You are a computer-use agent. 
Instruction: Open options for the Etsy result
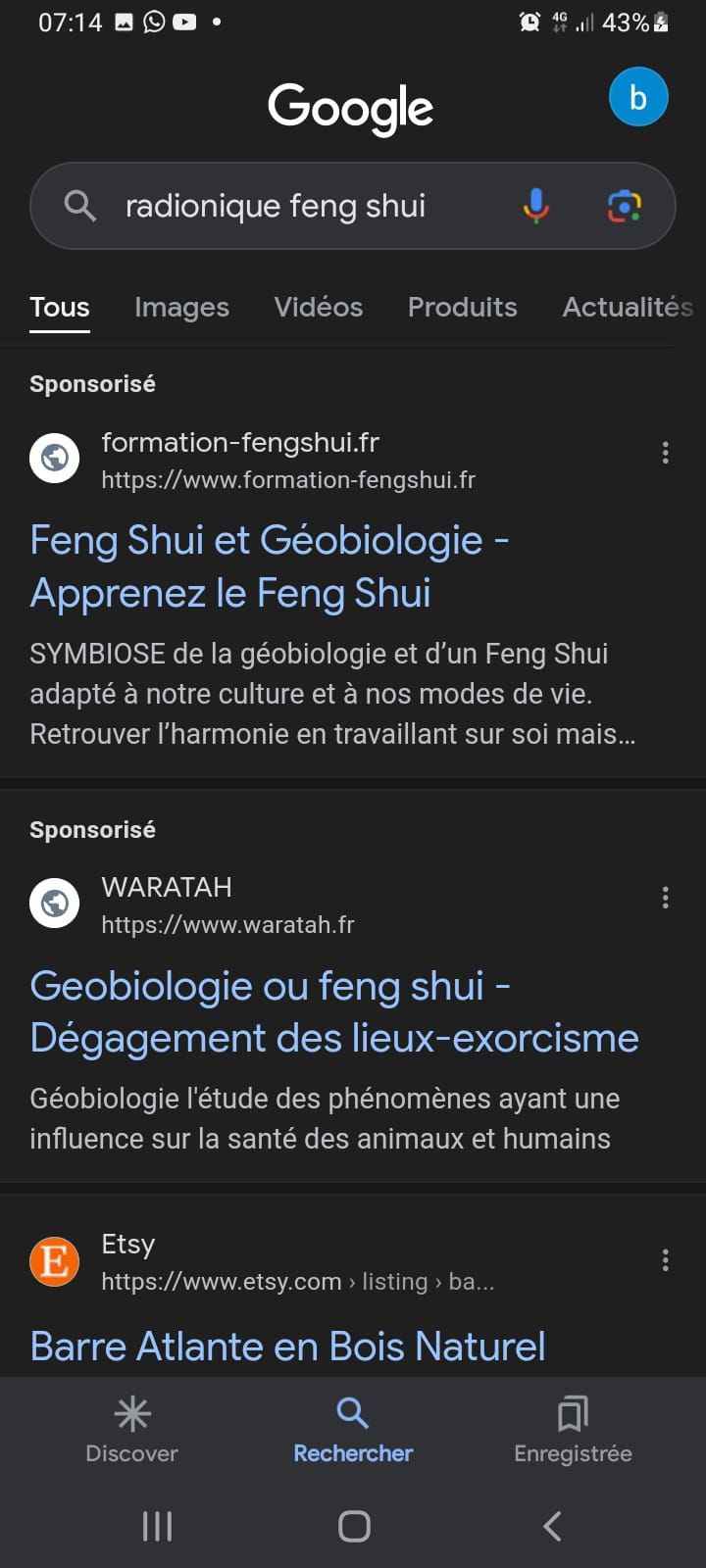click(666, 1260)
